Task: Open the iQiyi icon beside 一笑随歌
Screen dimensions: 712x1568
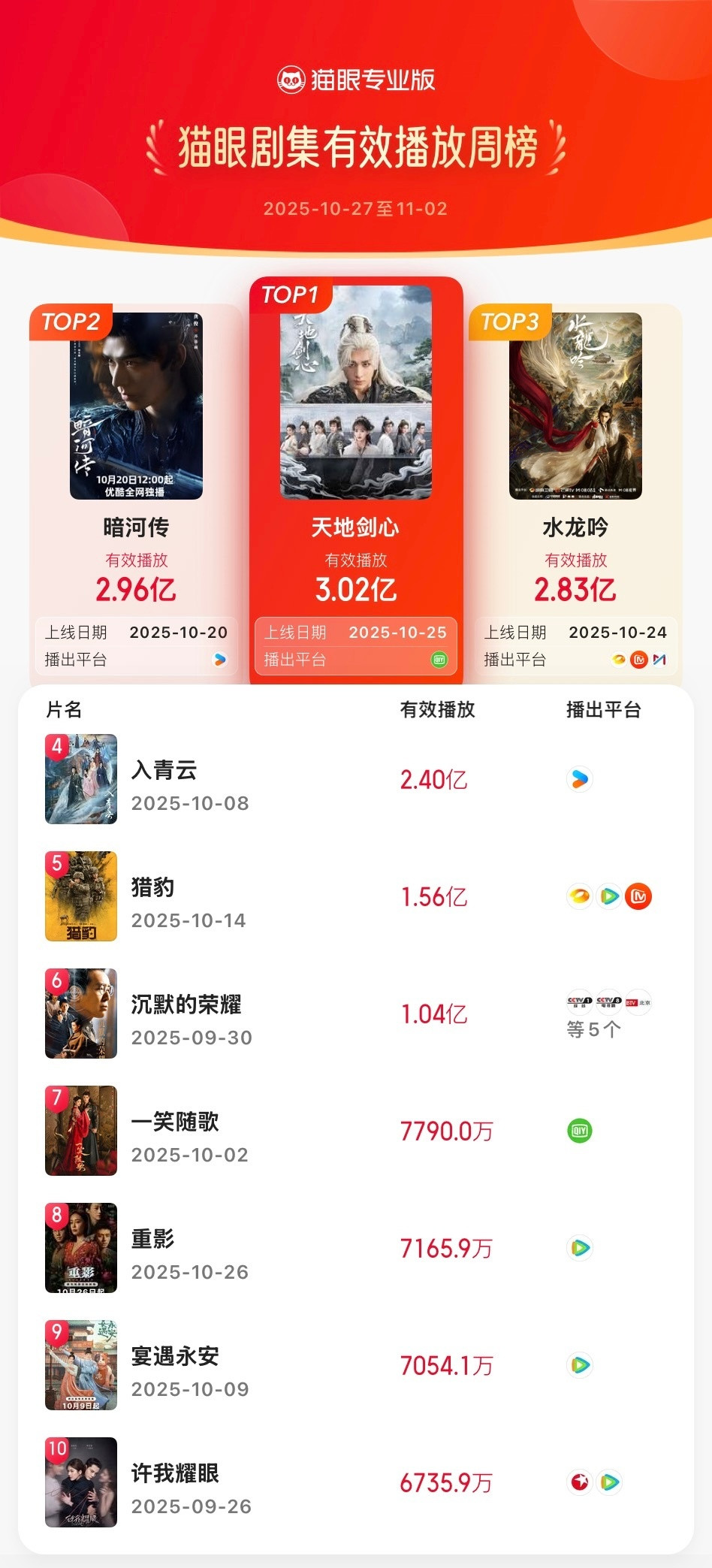Action: pyautogui.click(x=578, y=1131)
